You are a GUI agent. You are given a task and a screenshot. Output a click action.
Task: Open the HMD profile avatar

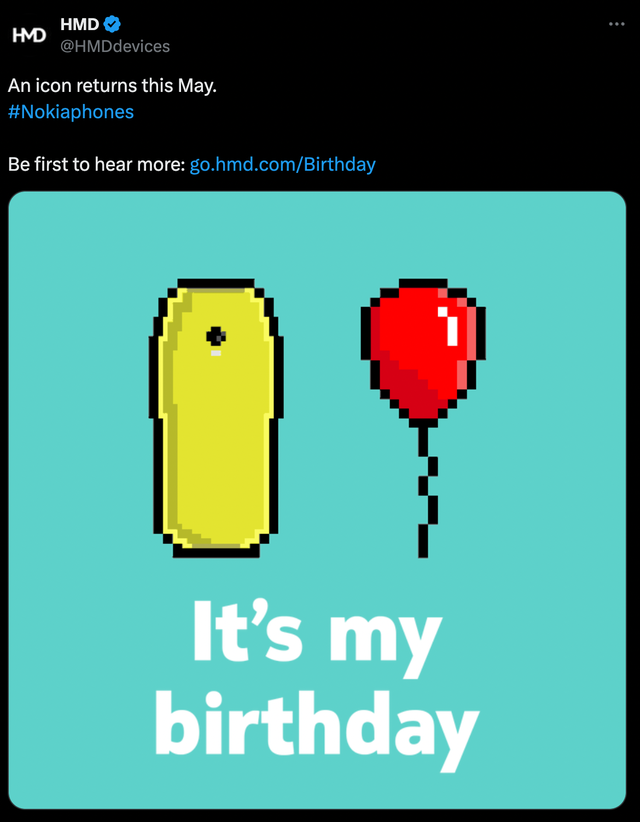pos(28,35)
